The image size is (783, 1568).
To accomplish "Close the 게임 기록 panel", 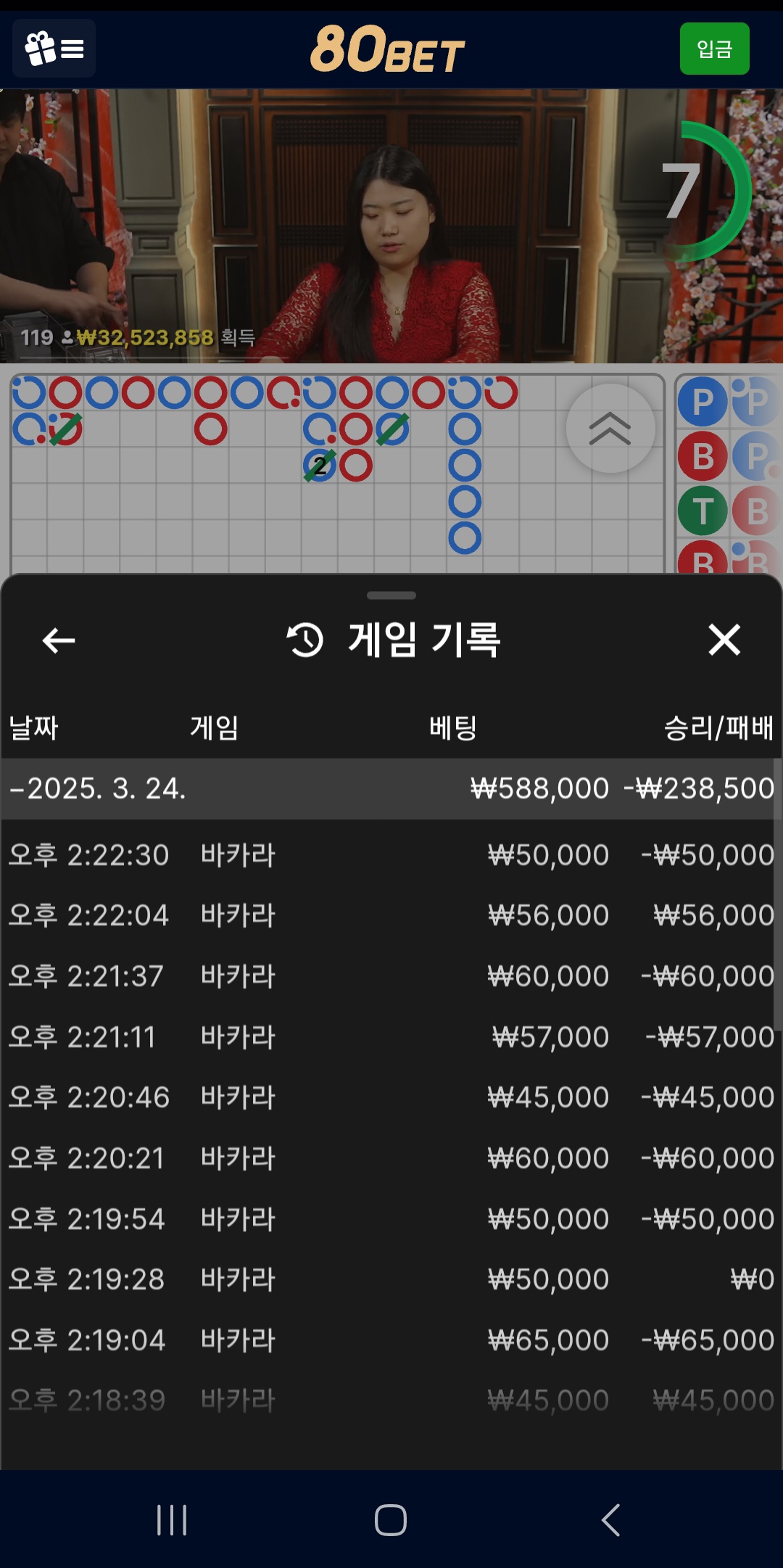I will click(x=724, y=640).
